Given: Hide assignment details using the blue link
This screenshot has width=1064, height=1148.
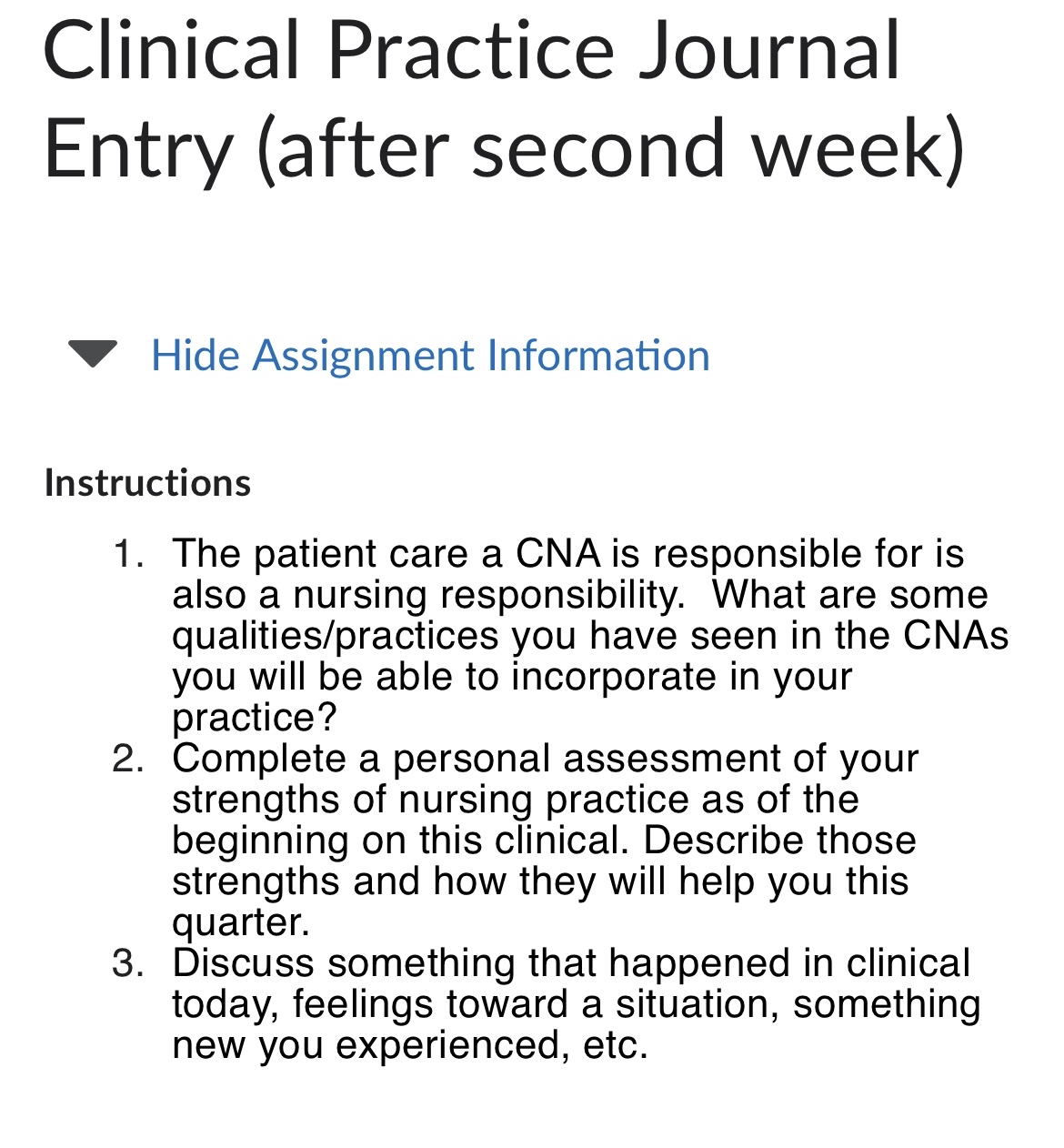Looking at the screenshot, I should [x=430, y=356].
